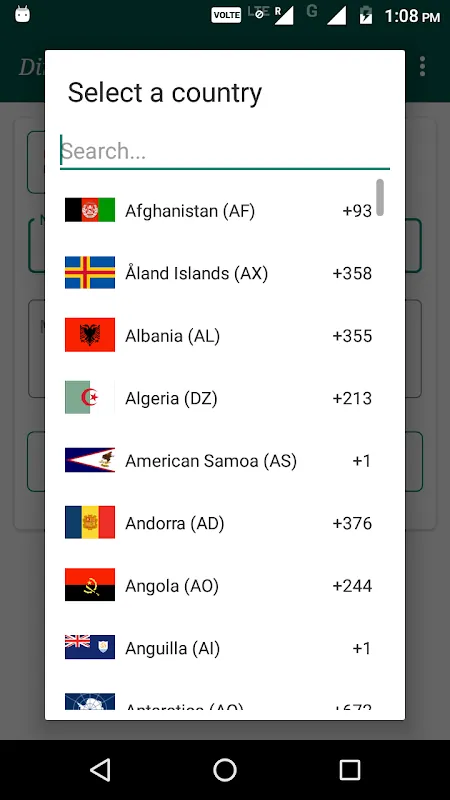Pick Anguilla (AI) from the list
Viewport: 450px width, 800px height.
click(218, 648)
